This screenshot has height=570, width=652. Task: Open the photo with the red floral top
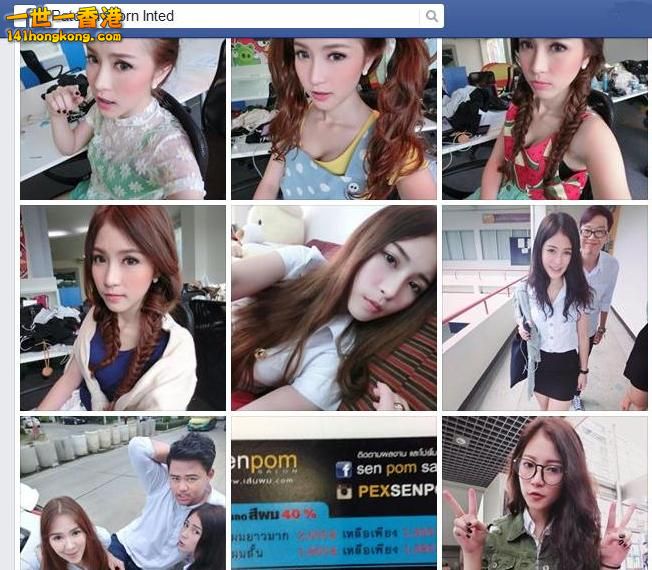click(x=545, y=118)
